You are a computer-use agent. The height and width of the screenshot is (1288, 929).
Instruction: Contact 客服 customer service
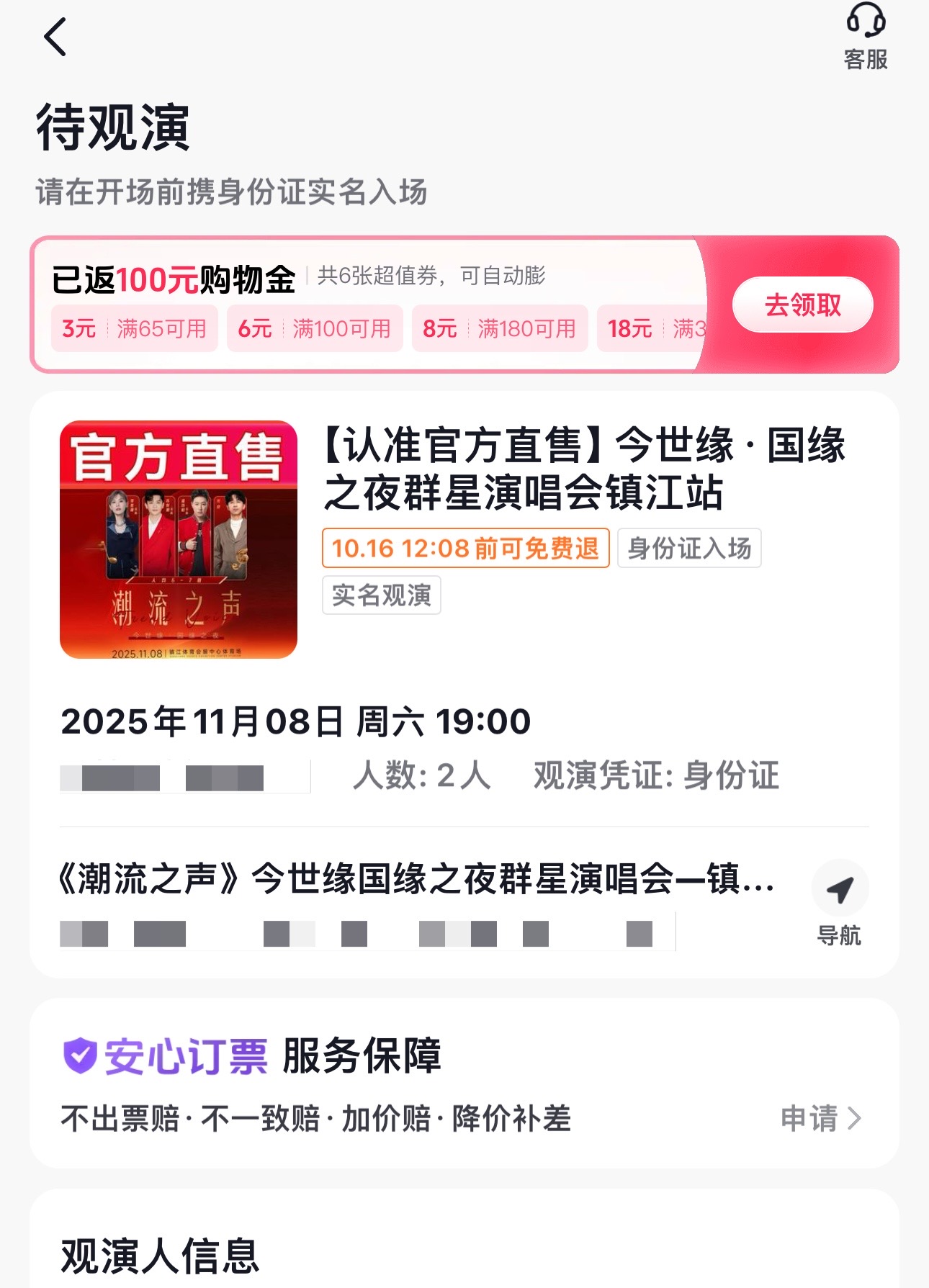[x=865, y=37]
